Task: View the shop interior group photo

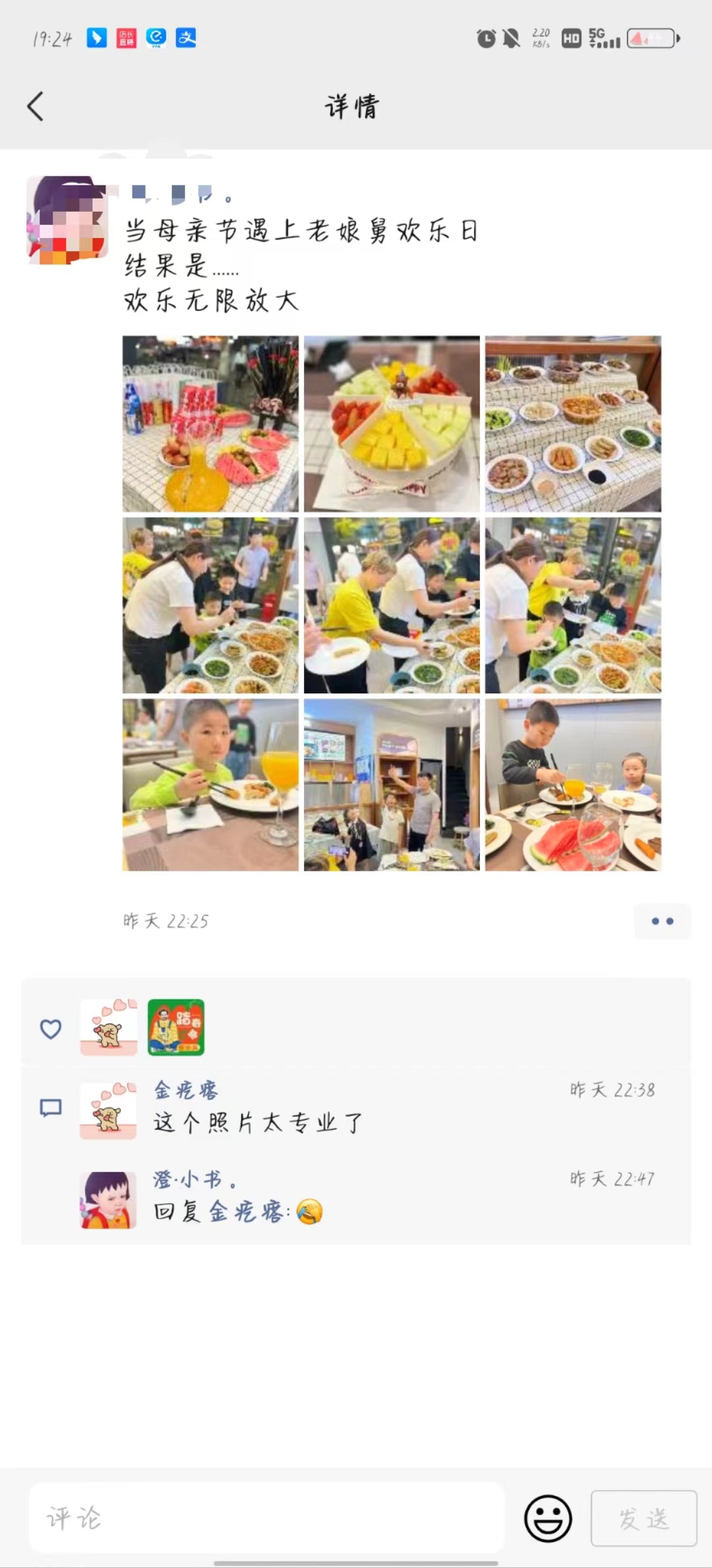Action: tap(392, 785)
